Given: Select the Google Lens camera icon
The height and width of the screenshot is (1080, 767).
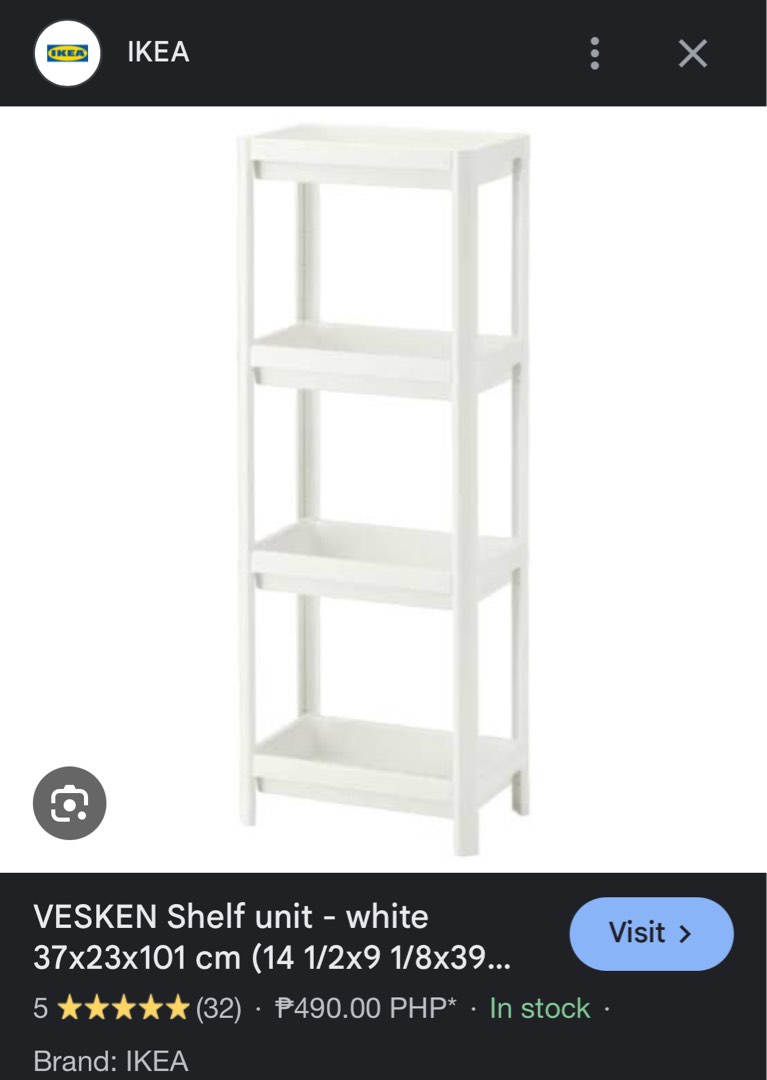Looking at the screenshot, I should [x=69, y=802].
